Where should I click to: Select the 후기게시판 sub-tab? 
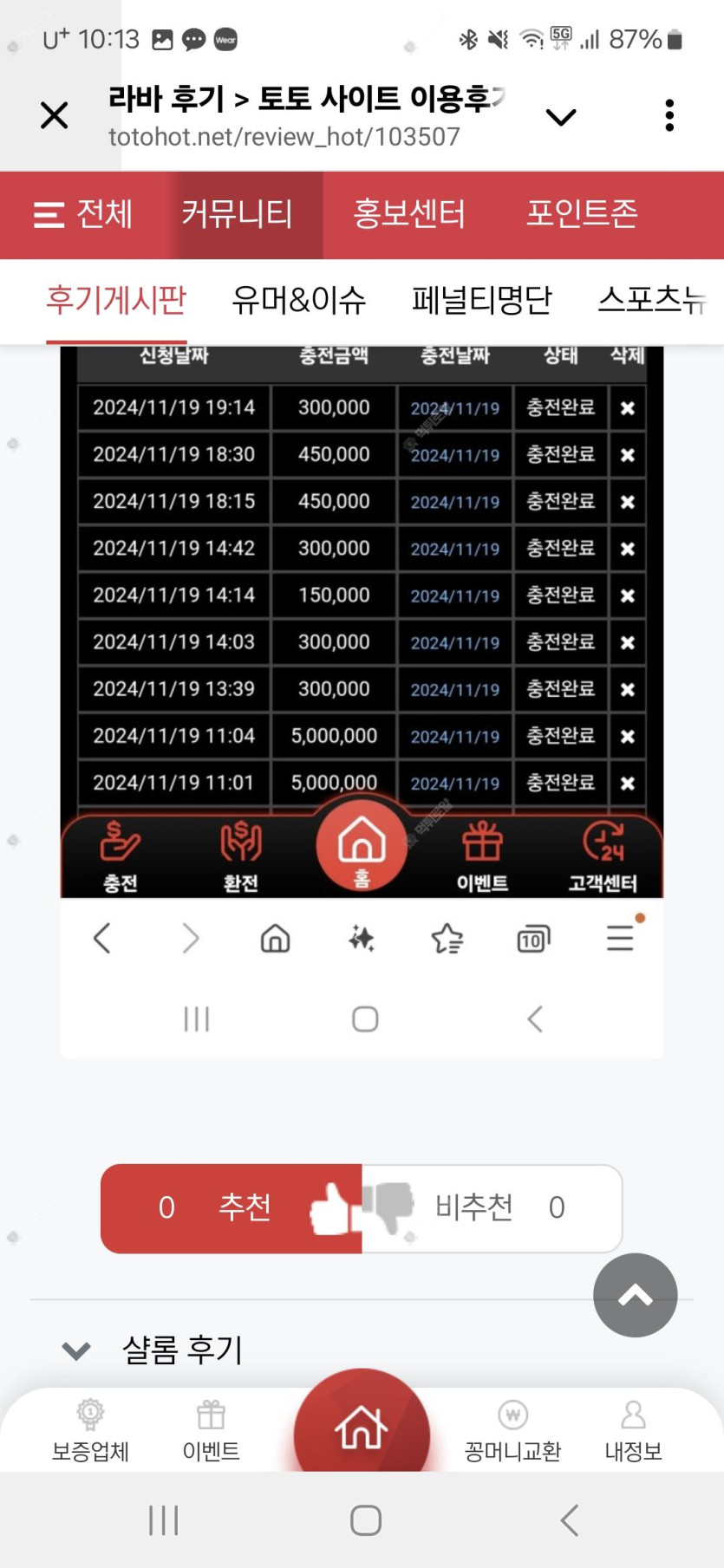(116, 300)
